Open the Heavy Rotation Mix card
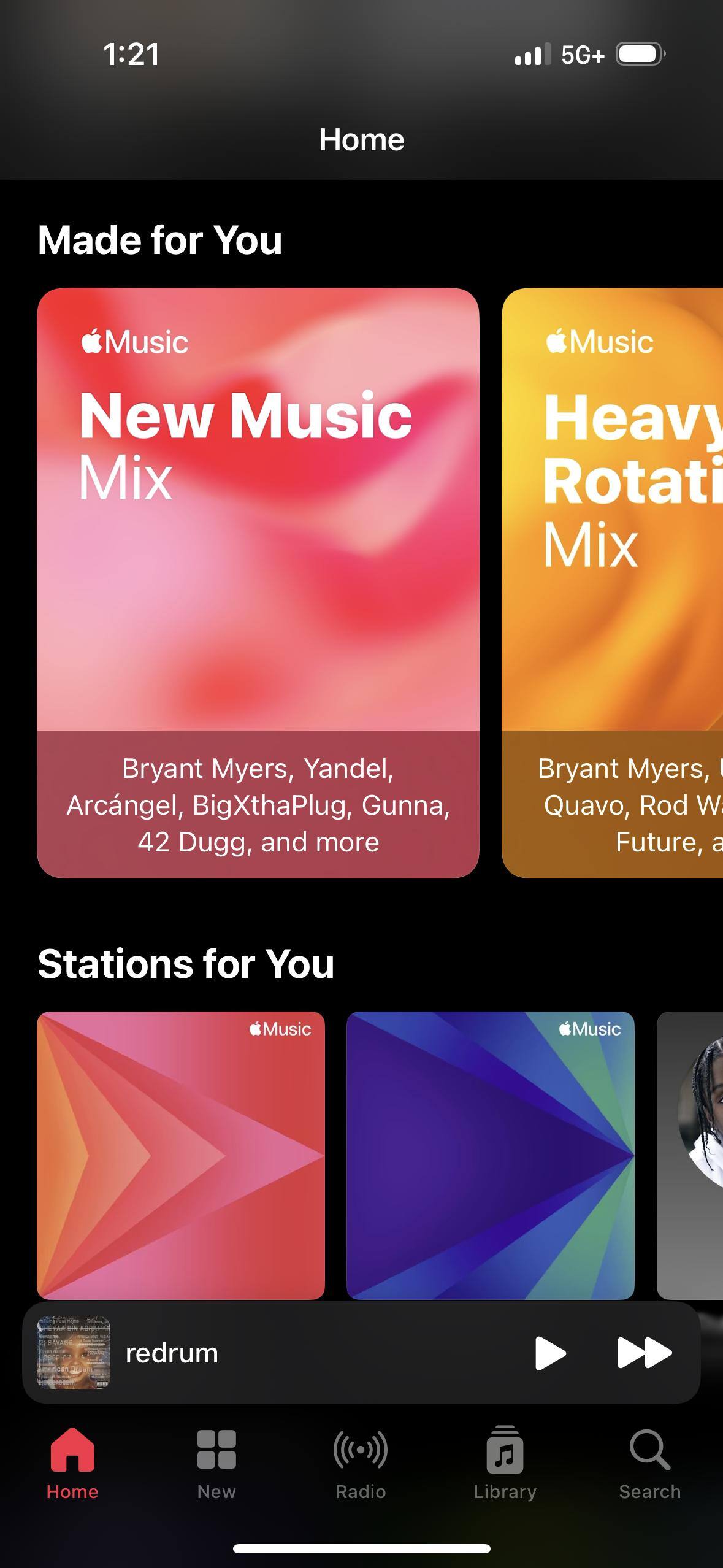The height and width of the screenshot is (1568, 723). (x=613, y=583)
